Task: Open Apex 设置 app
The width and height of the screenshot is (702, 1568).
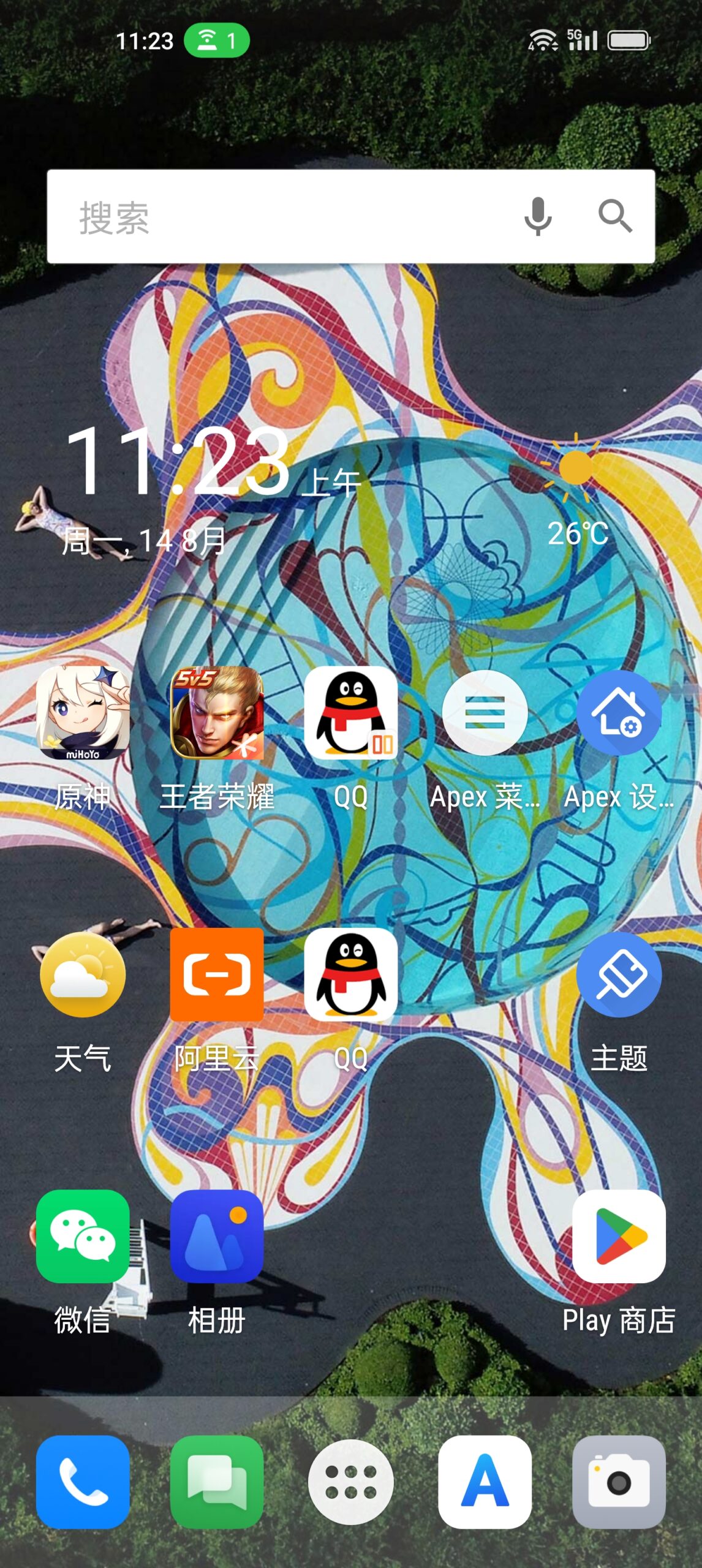Action: tap(619, 714)
